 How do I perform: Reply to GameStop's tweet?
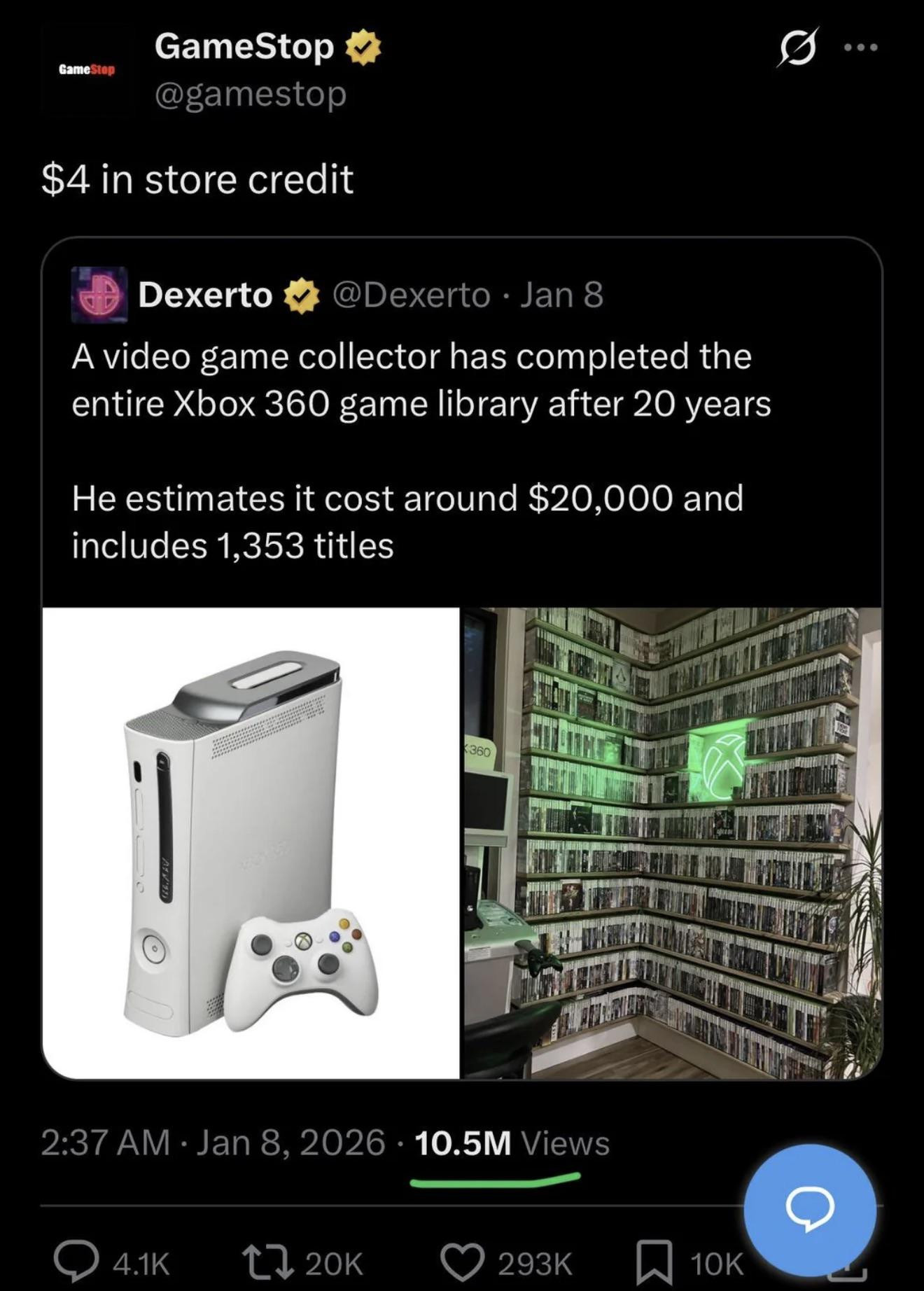pyautogui.click(x=78, y=1263)
